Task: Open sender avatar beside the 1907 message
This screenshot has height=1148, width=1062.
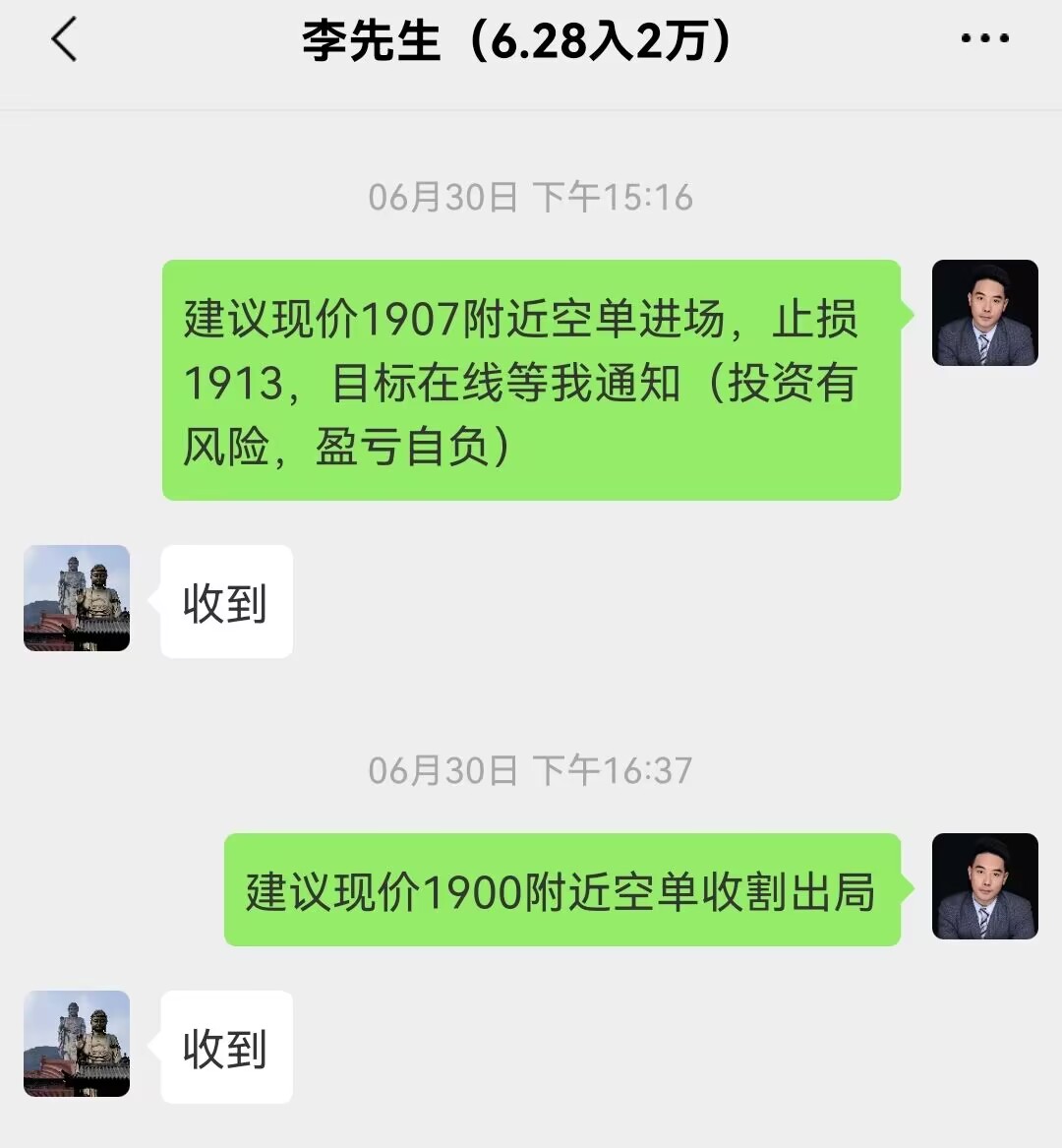Action: point(984,313)
